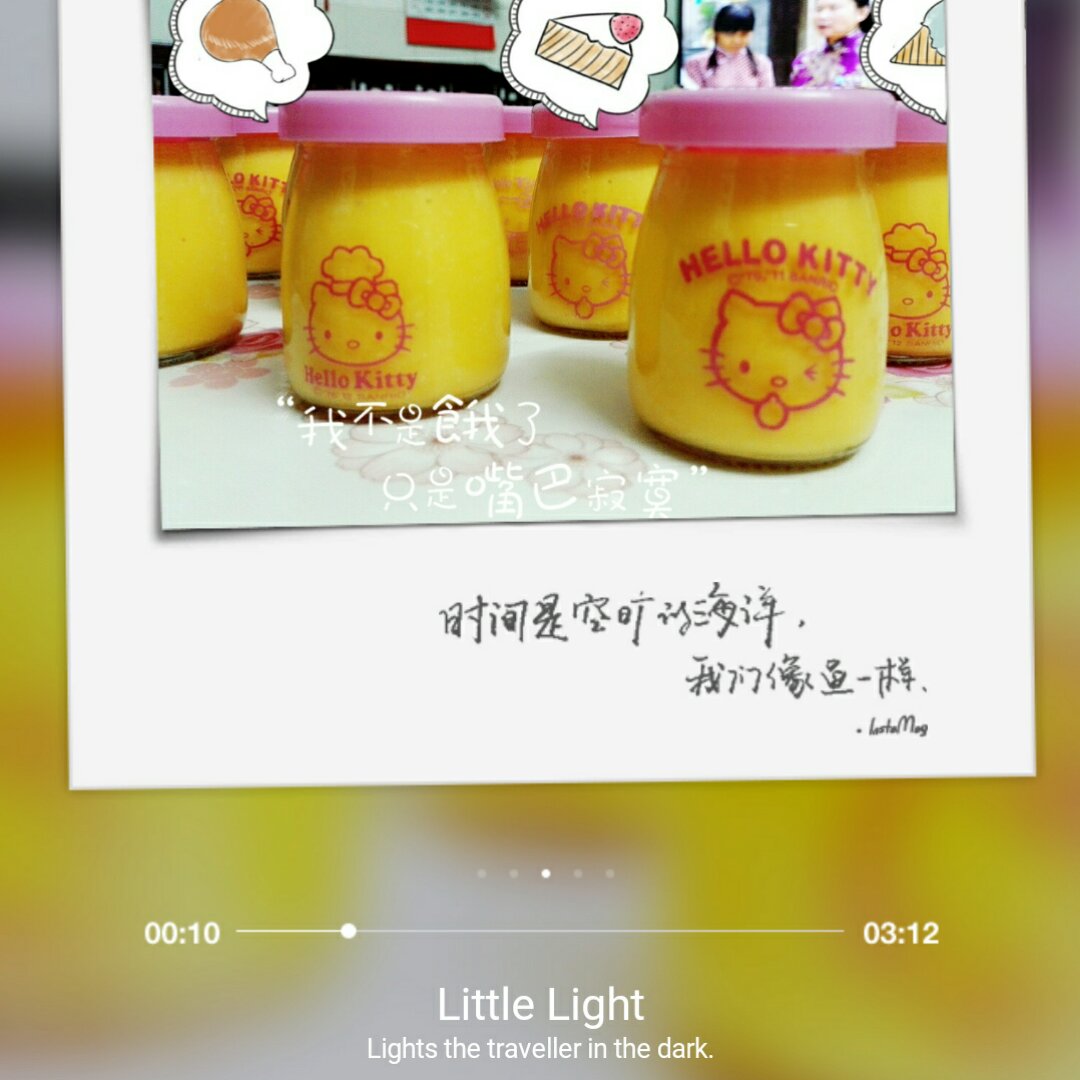The width and height of the screenshot is (1080, 1080).
Task: Tap the playback seek bar handle
Action: (348, 931)
